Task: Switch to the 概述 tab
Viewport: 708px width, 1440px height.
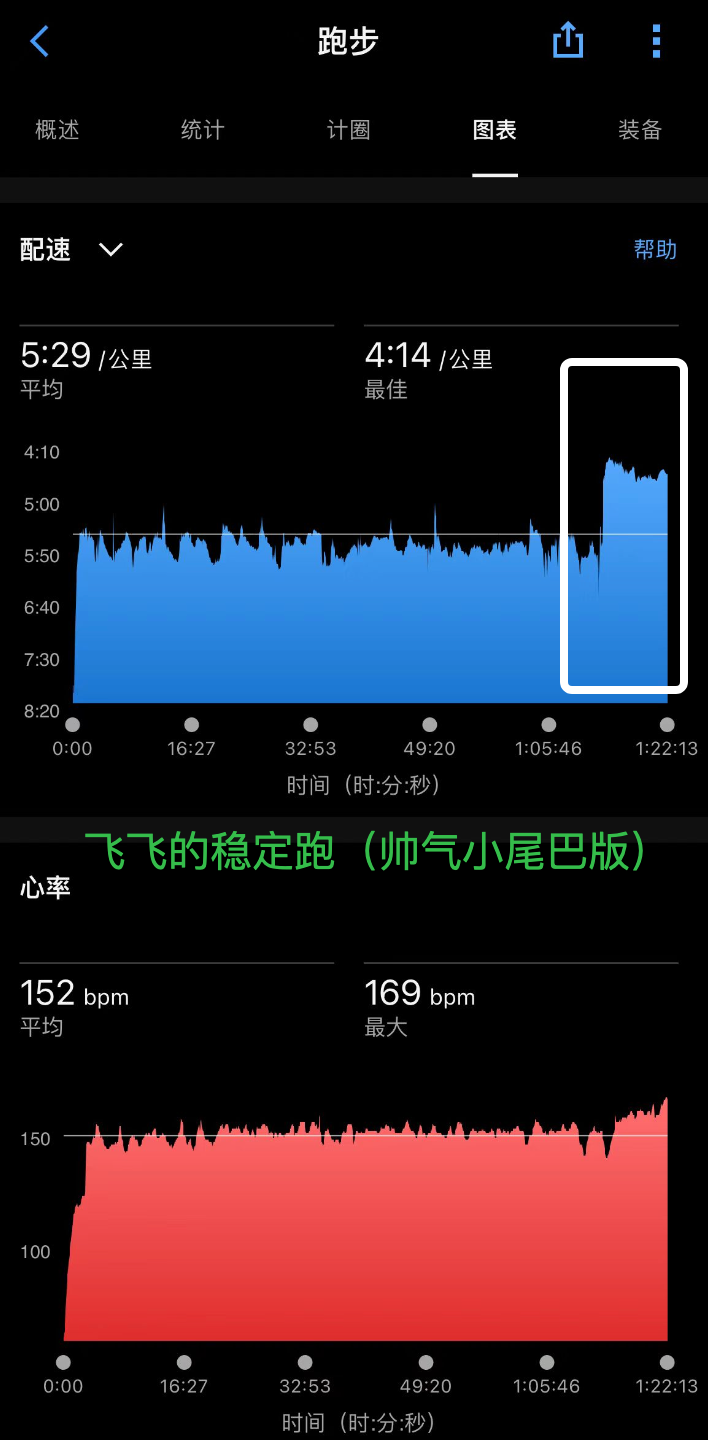Action: tap(57, 130)
